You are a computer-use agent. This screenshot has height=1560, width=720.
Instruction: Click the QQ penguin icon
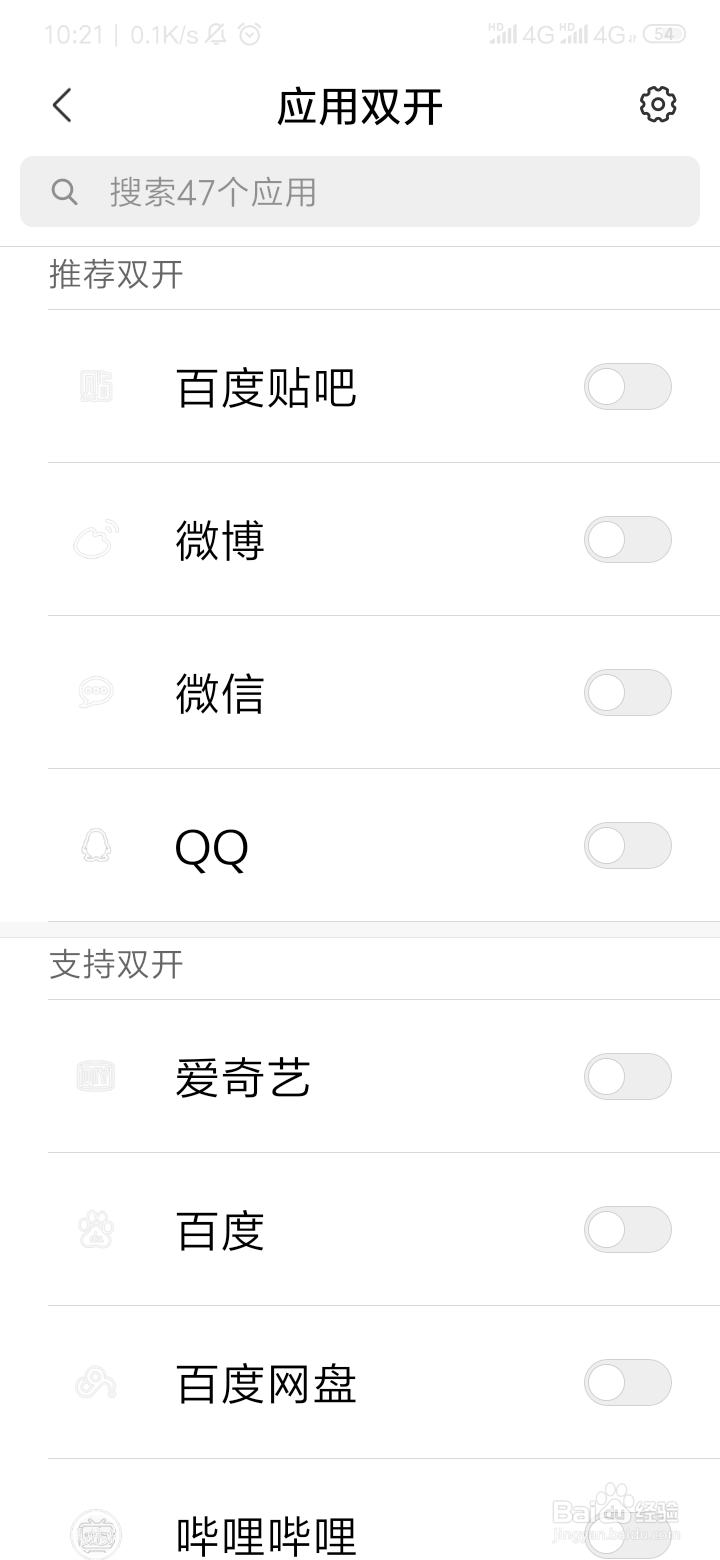[x=95, y=845]
